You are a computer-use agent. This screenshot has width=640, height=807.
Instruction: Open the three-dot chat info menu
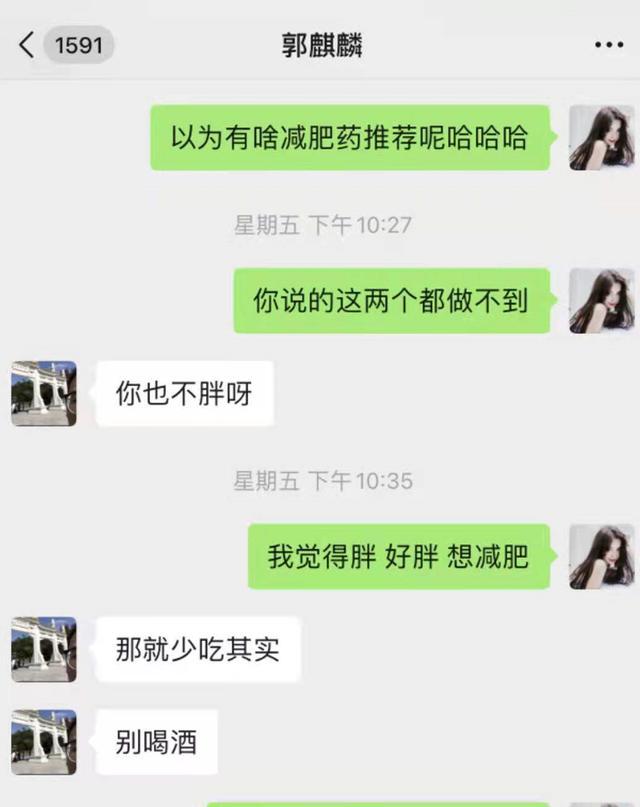[x=608, y=45]
